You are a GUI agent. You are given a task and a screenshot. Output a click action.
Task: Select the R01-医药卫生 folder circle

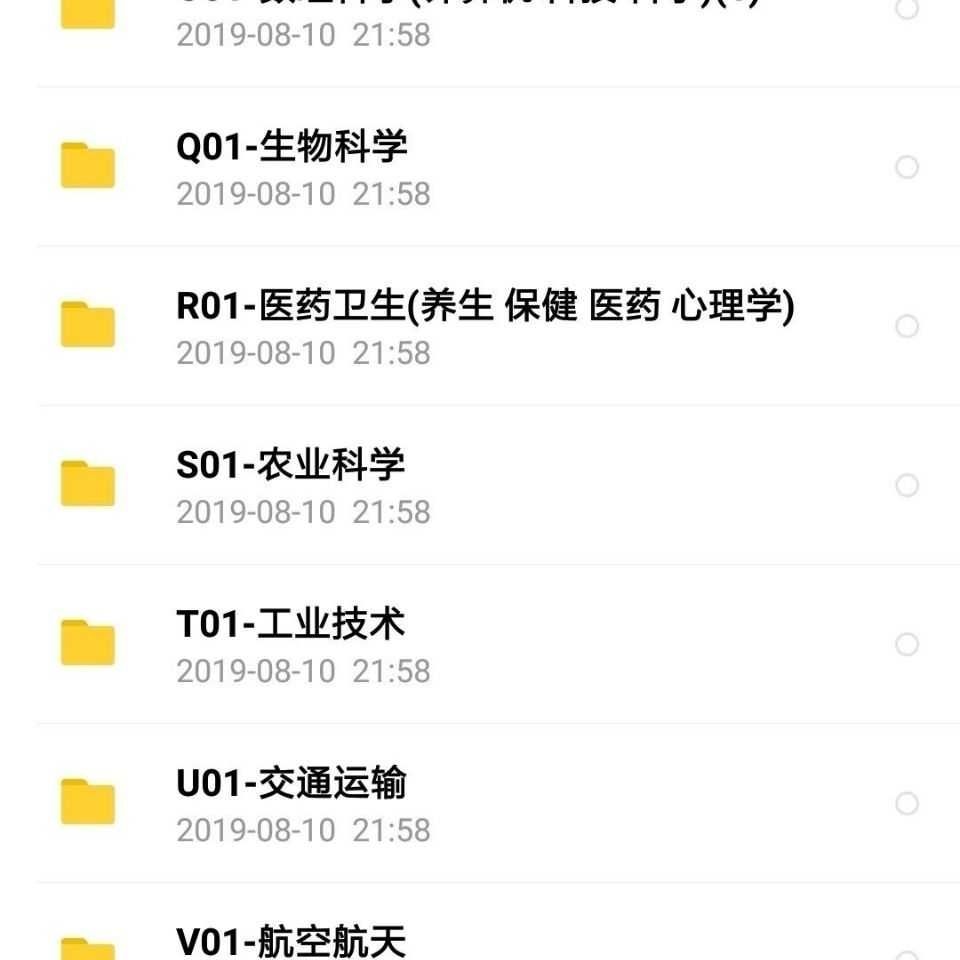click(907, 326)
